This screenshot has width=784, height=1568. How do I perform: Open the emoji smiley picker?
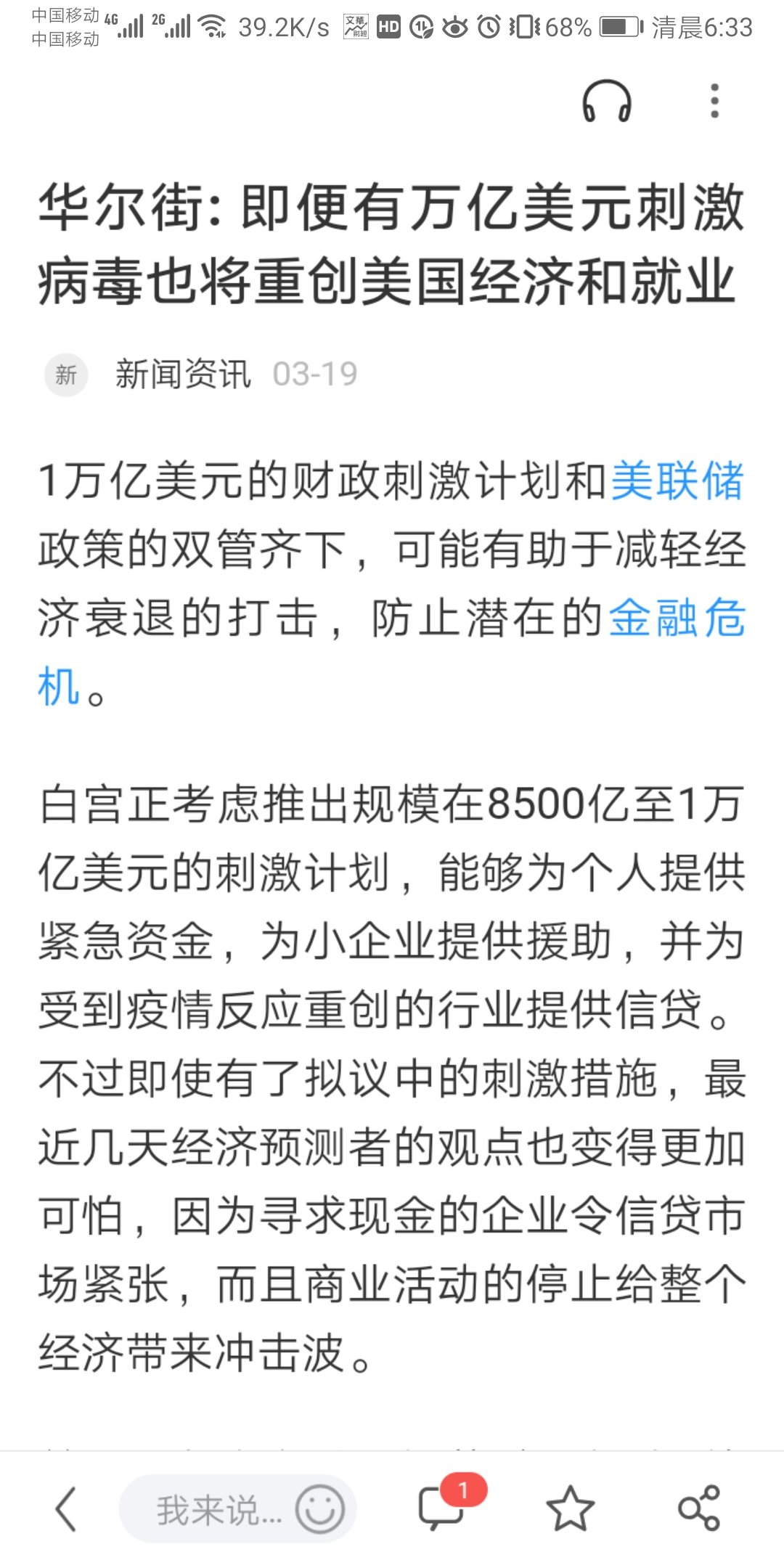pos(319,1509)
